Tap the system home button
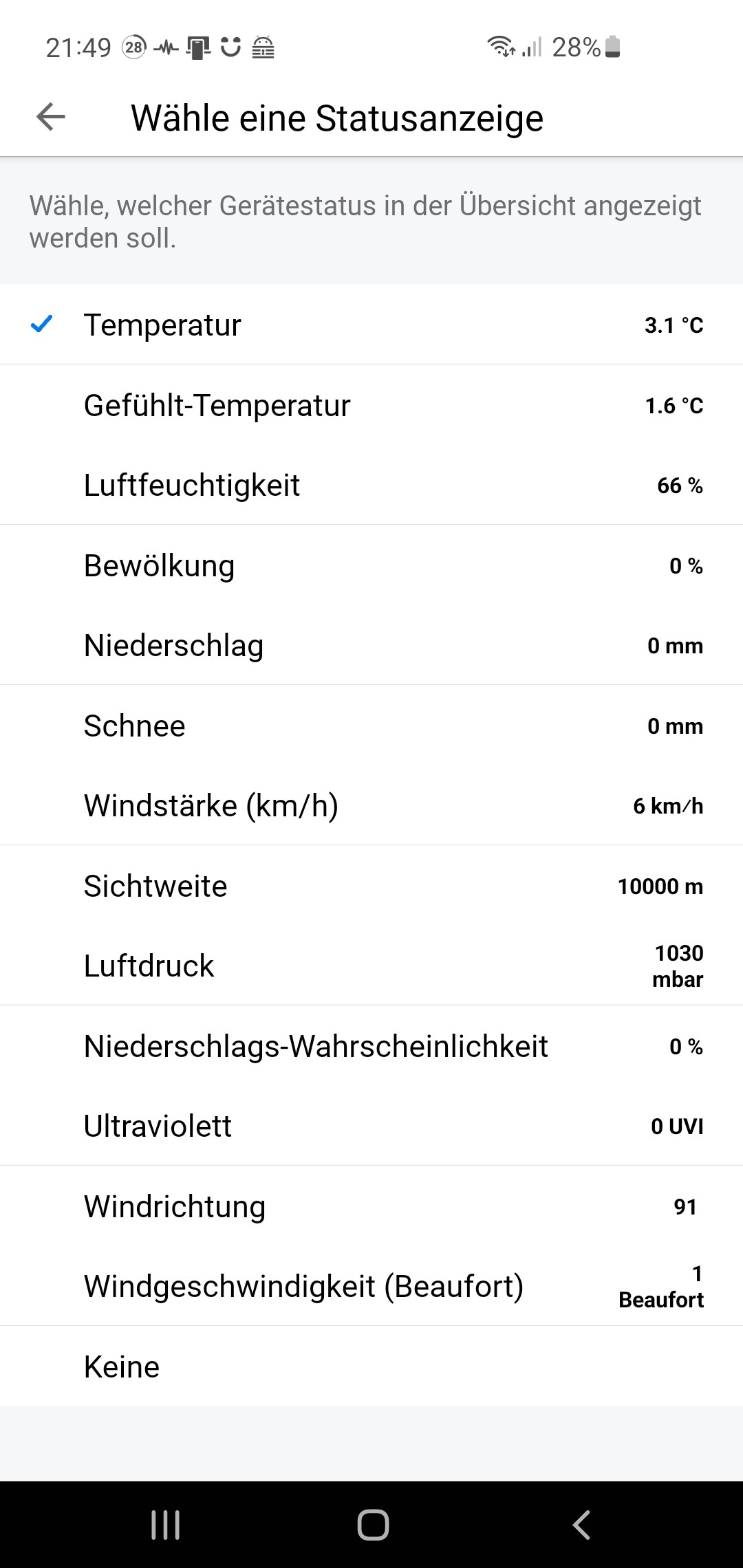Viewport: 743px width, 1568px height. pyautogui.click(x=373, y=1525)
